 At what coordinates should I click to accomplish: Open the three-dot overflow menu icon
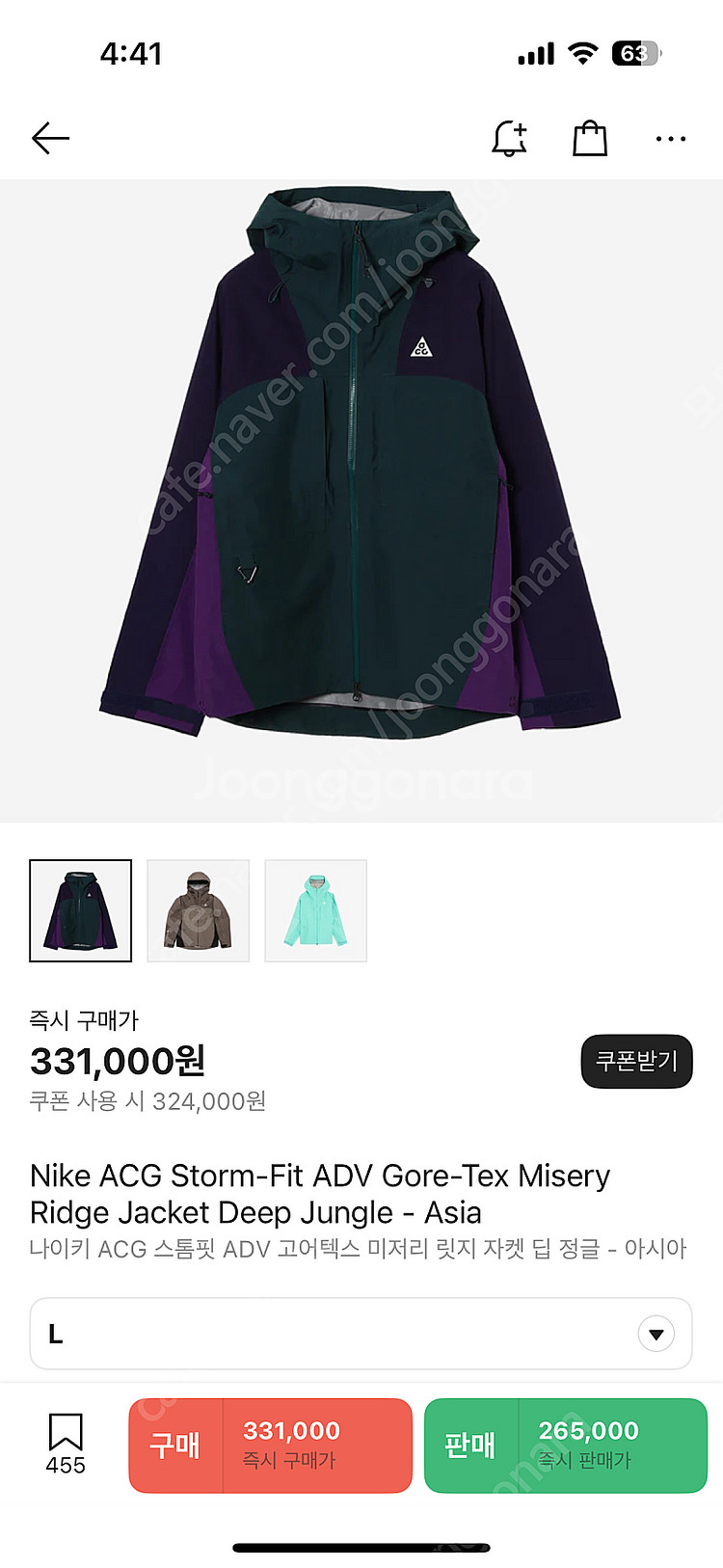click(670, 139)
